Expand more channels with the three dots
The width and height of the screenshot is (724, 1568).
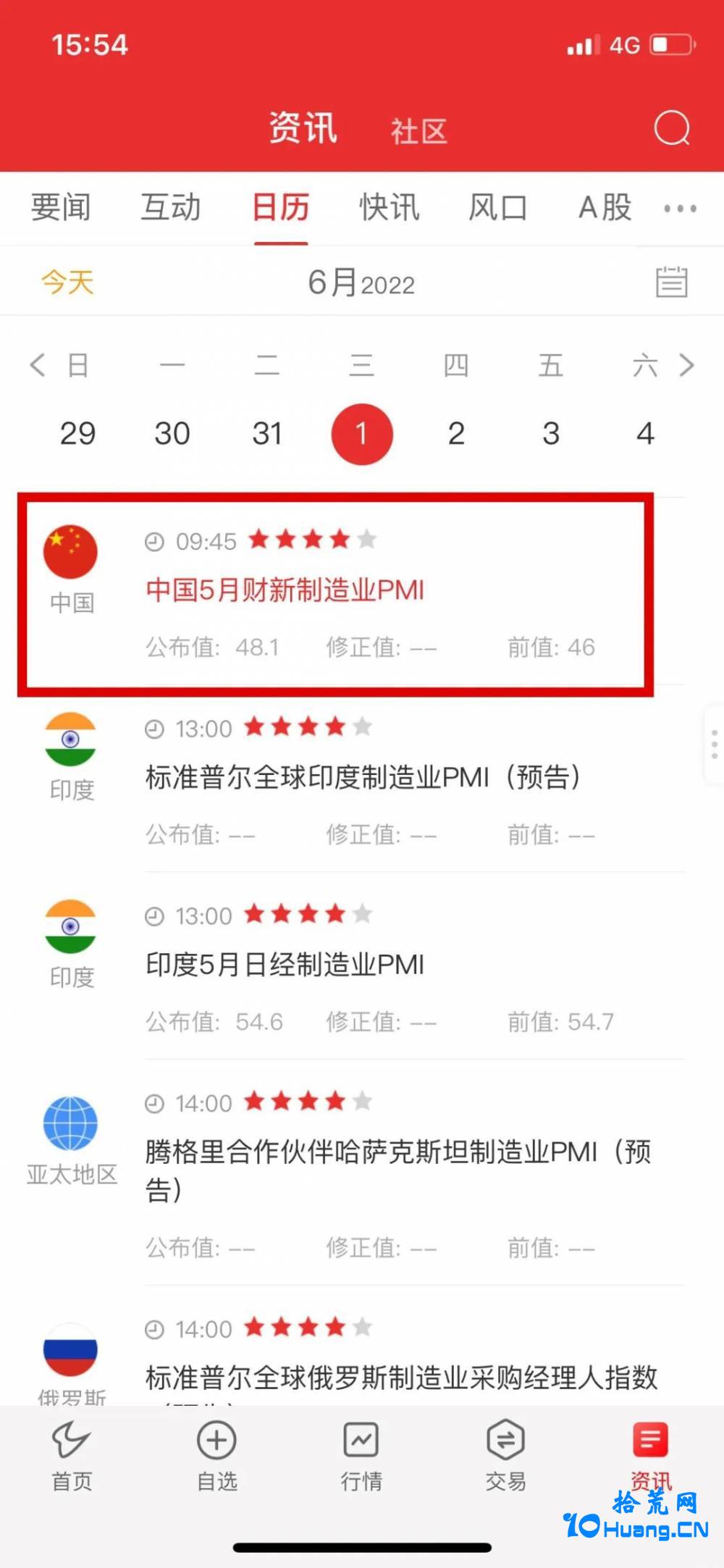click(681, 209)
